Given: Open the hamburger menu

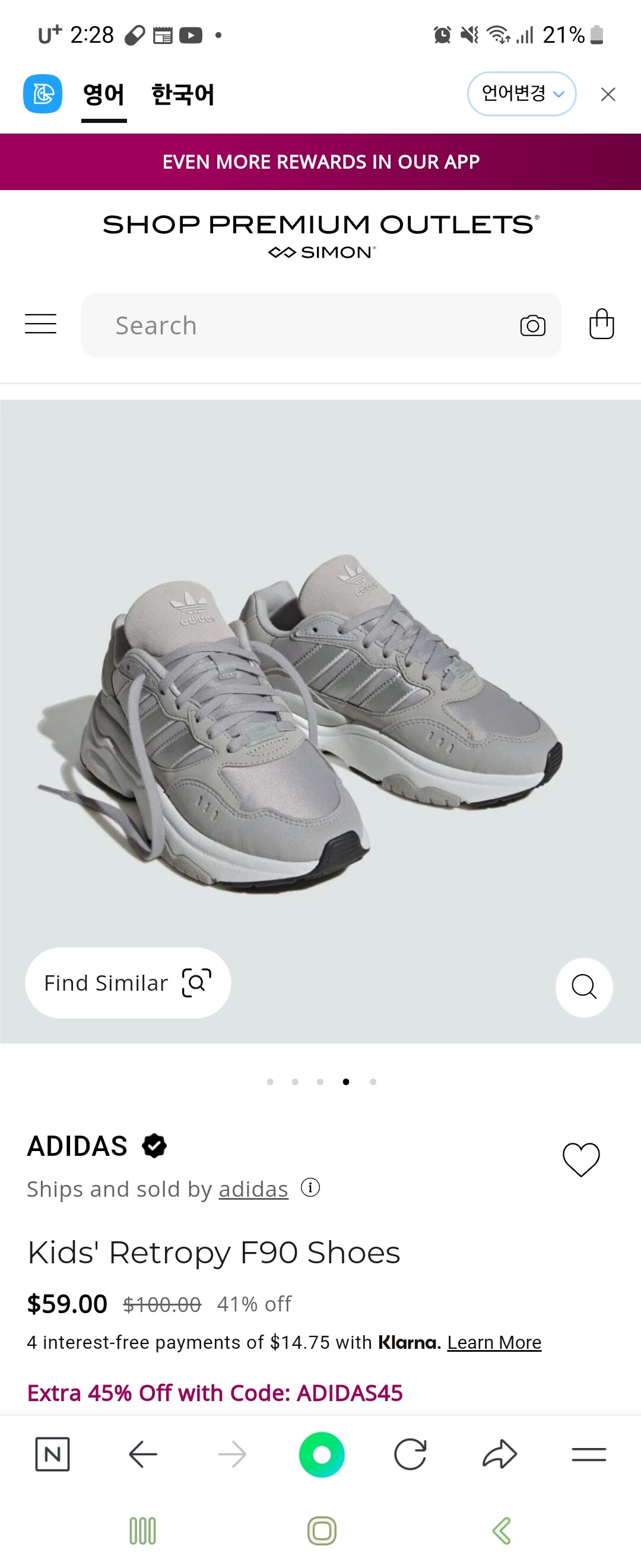Looking at the screenshot, I should [x=41, y=324].
